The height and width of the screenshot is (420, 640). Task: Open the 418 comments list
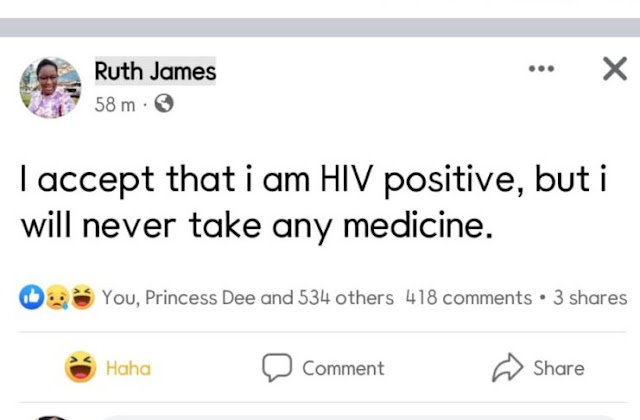[x=469, y=298]
